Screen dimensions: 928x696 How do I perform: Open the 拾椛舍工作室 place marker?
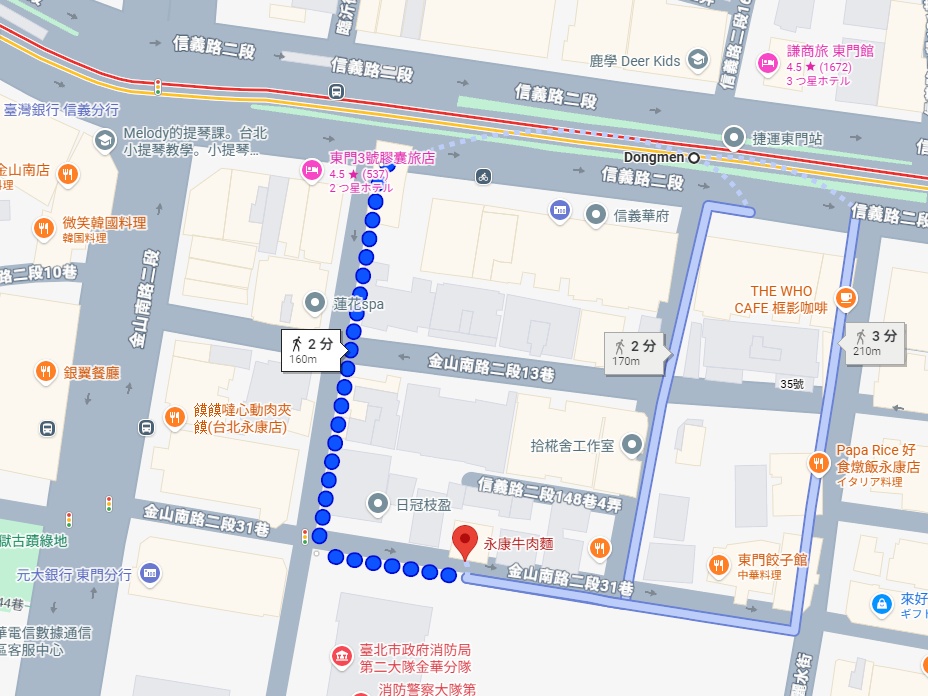tap(631, 444)
